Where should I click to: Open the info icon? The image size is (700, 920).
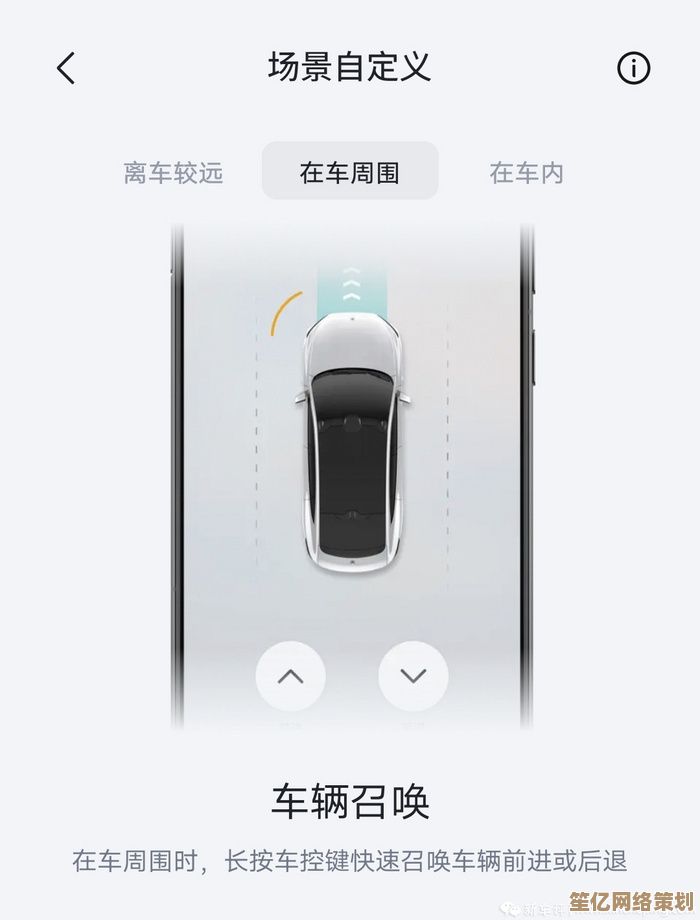pyautogui.click(x=633, y=69)
